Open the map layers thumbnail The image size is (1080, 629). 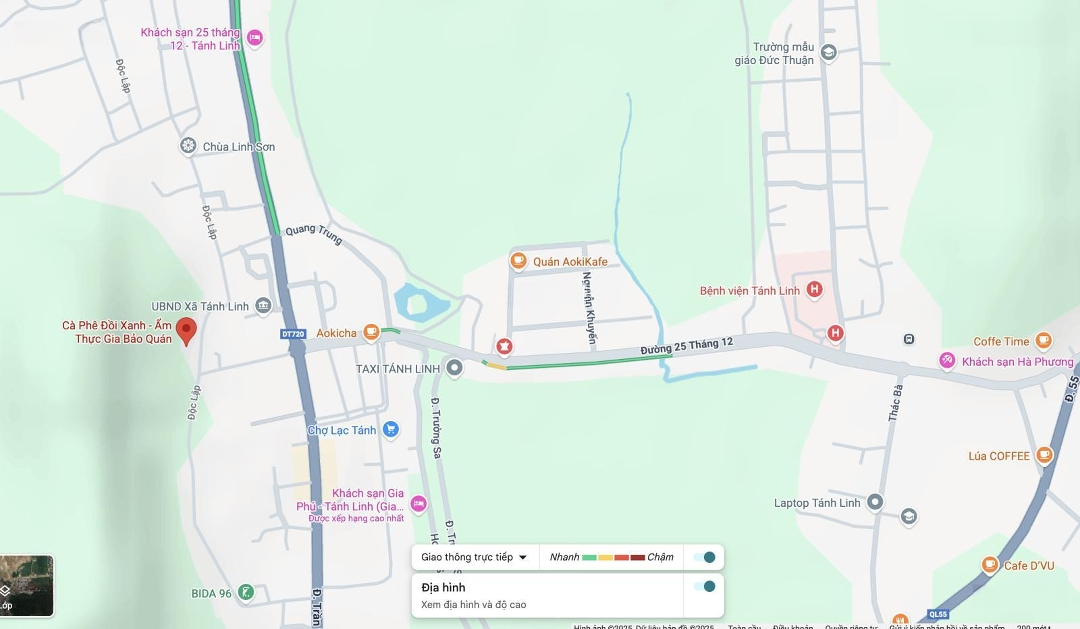pyautogui.click(x=26, y=585)
